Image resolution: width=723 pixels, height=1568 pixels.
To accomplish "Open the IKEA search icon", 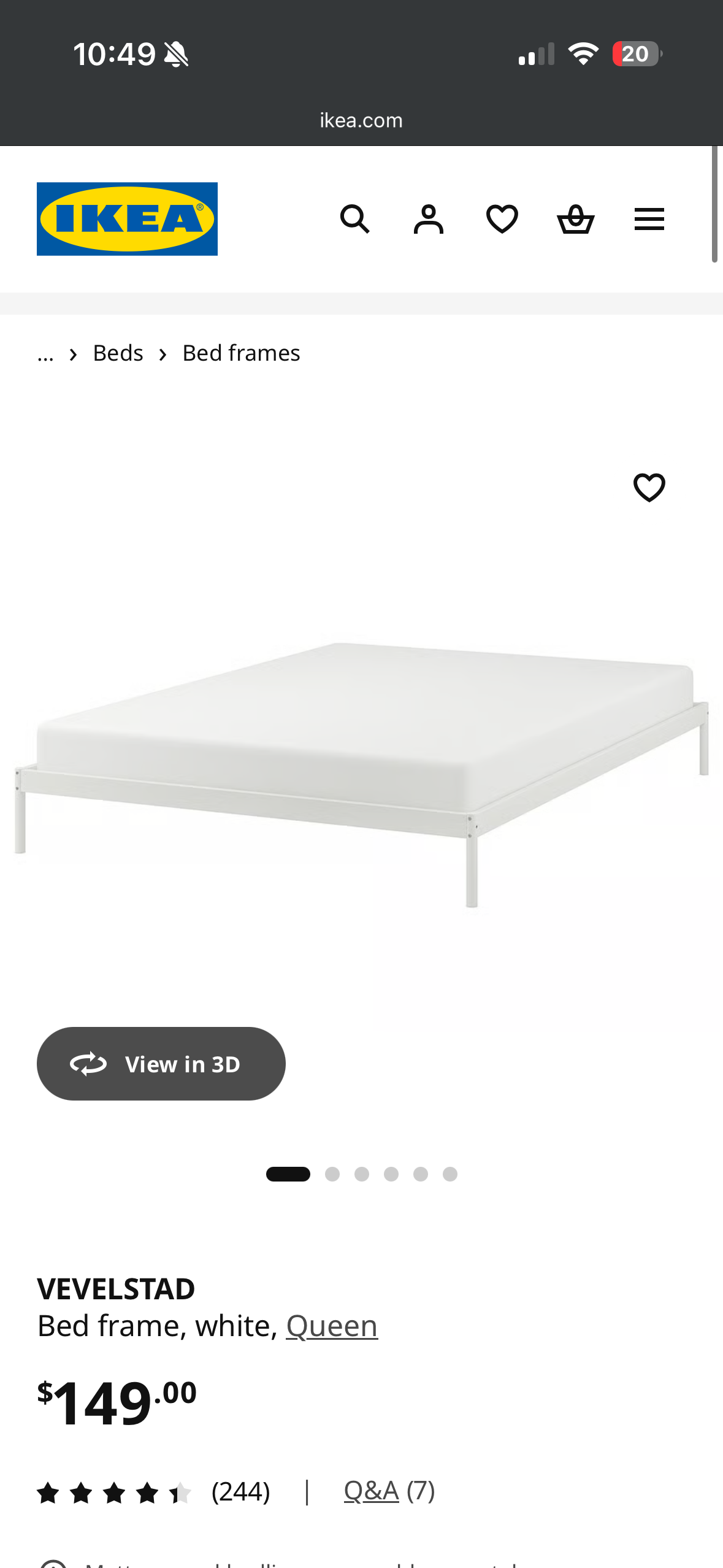I will 354,219.
